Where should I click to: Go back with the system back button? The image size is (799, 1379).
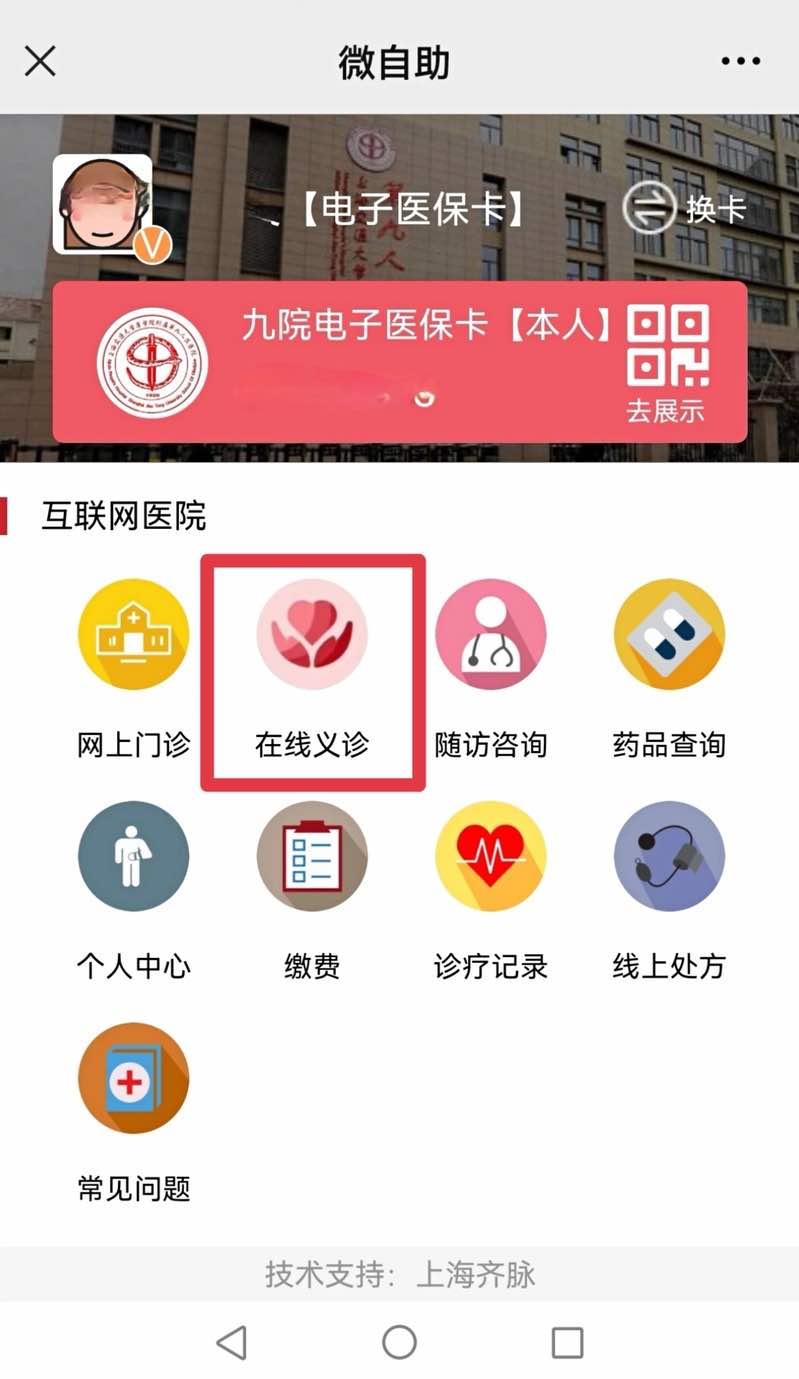coord(232,1342)
